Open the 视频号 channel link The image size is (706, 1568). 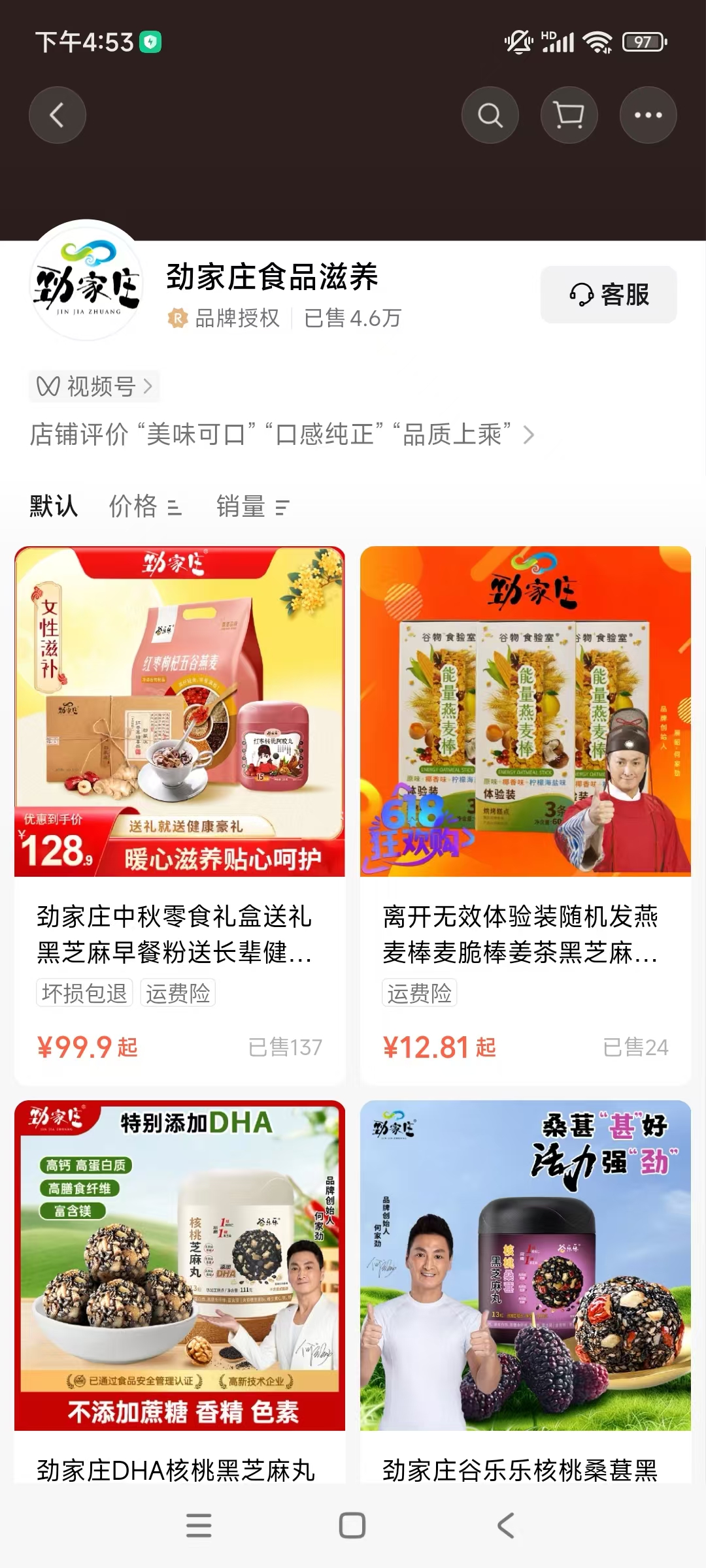tap(94, 386)
